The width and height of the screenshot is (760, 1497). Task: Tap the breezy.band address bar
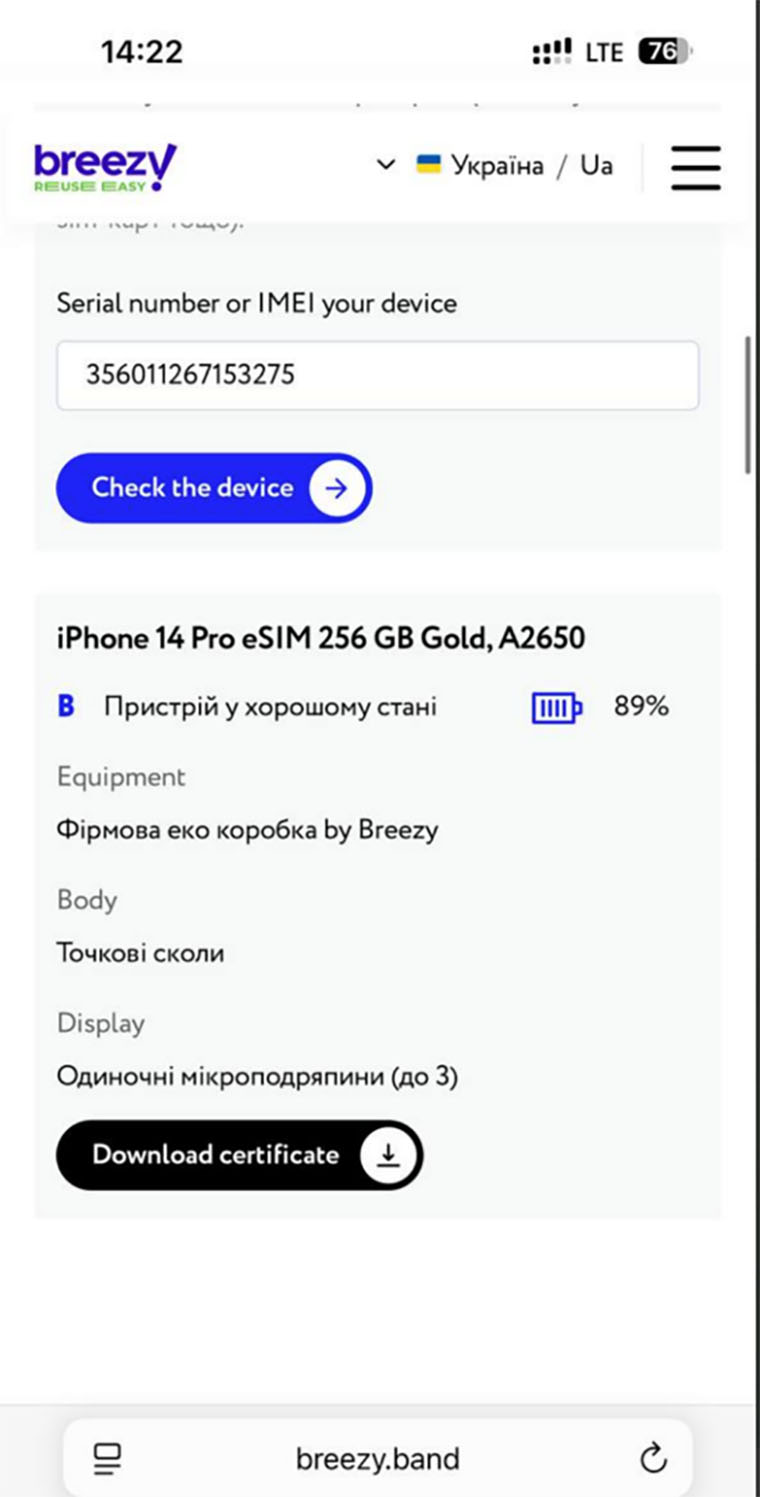pyautogui.click(x=378, y=1459)
